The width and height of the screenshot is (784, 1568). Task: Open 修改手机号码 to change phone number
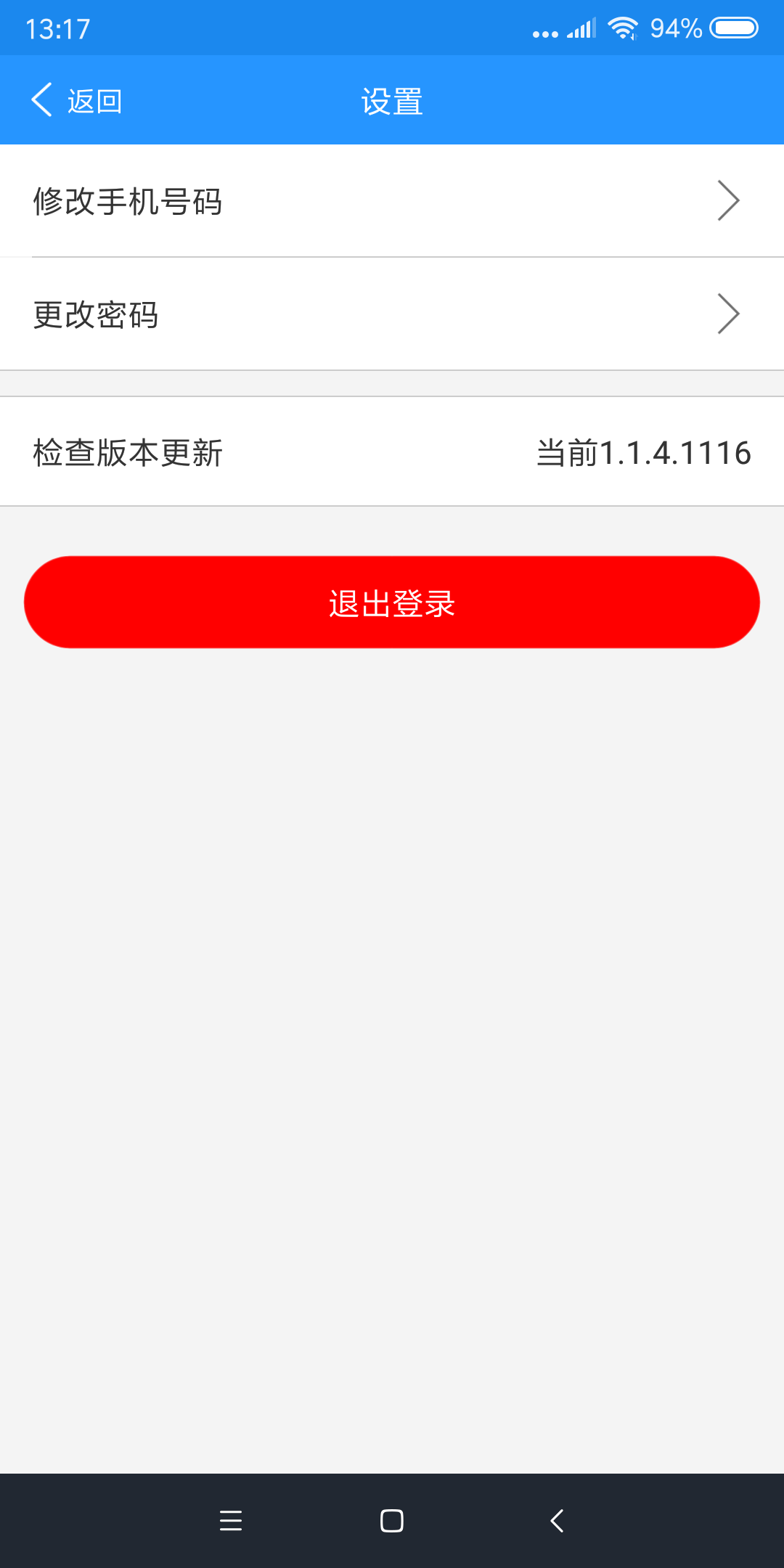[392, 201]
